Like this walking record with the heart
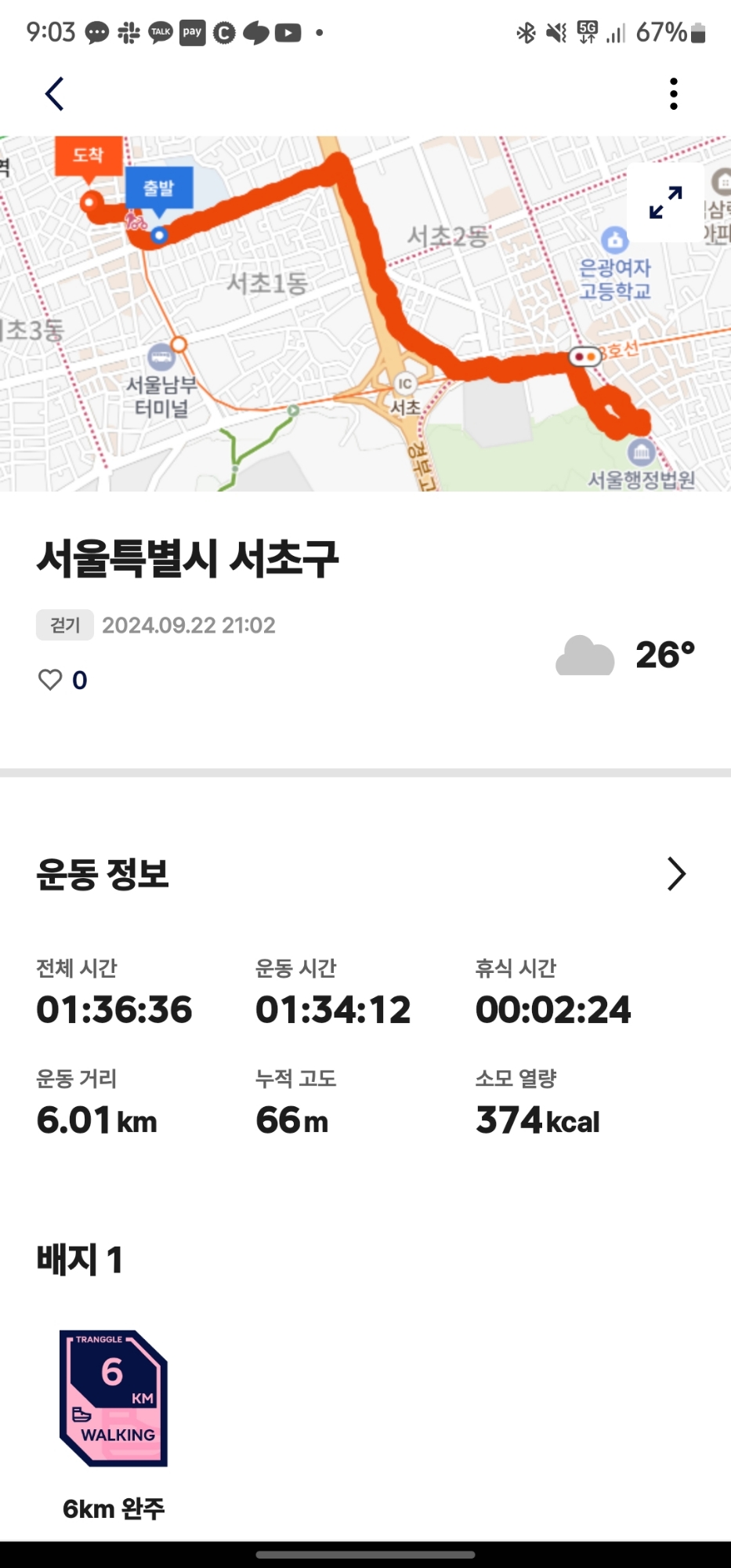Image resolution: width=731 pixels, height=1568 pixels. (x=50, y=679)
